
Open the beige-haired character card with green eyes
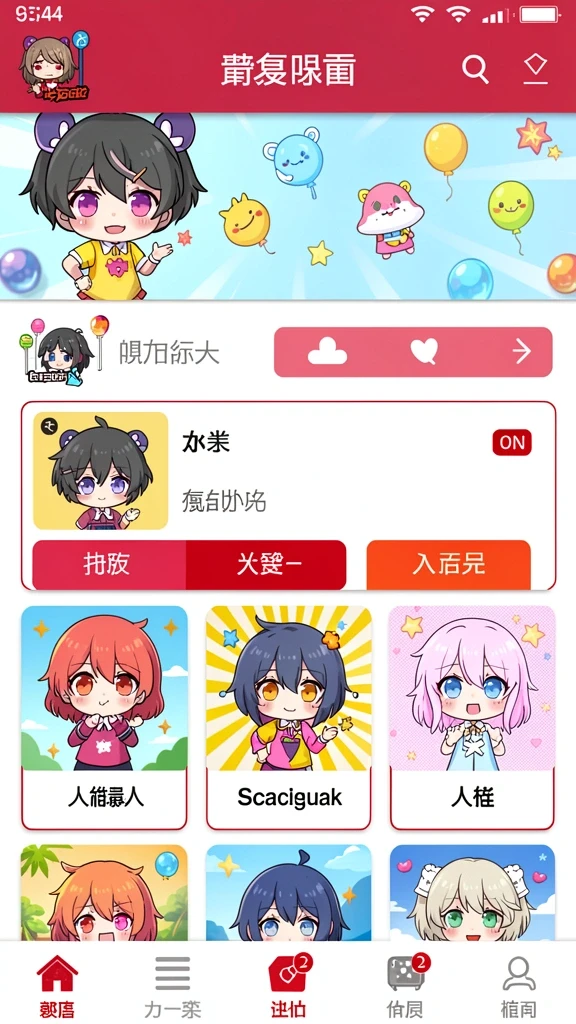tap(472, 893)
